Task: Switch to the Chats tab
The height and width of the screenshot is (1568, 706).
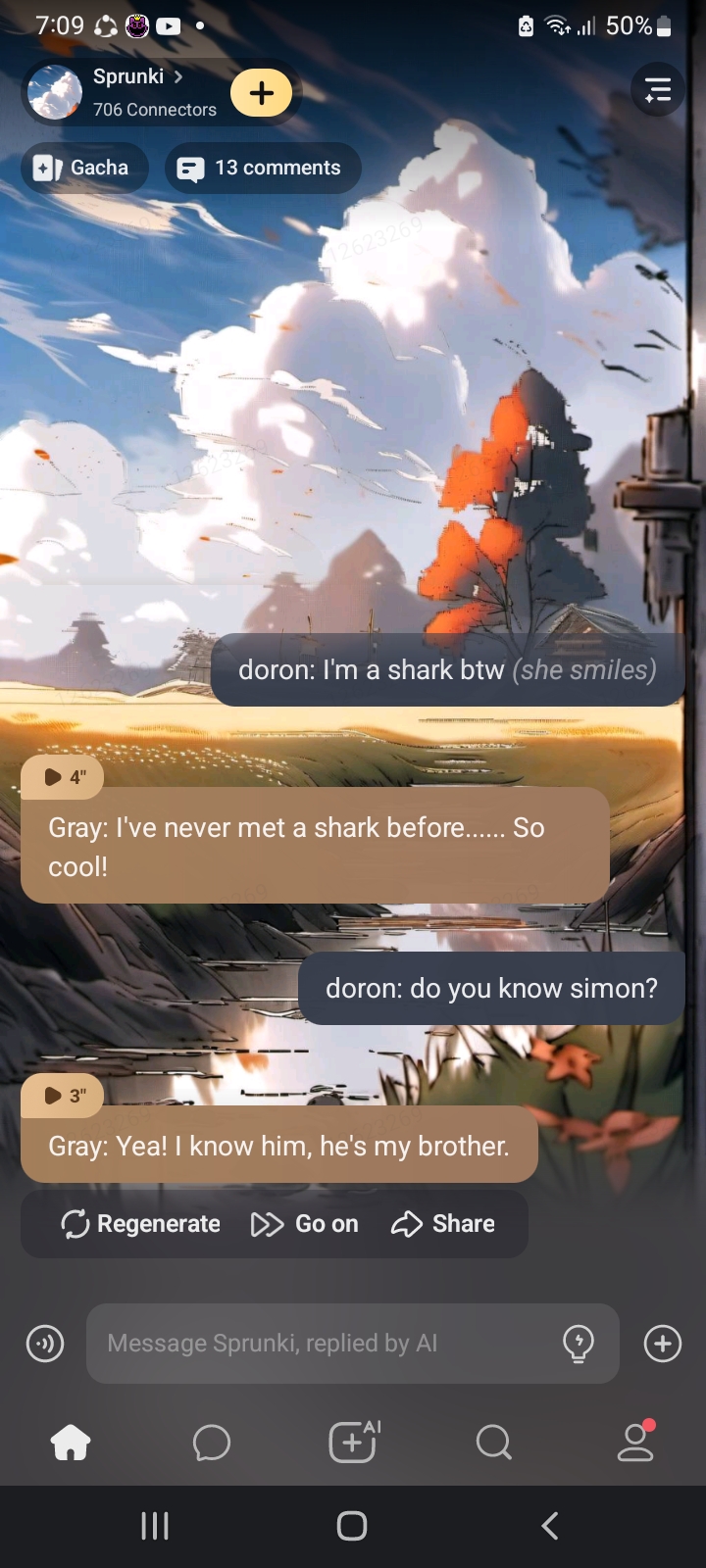Action: pos(212,1443)
